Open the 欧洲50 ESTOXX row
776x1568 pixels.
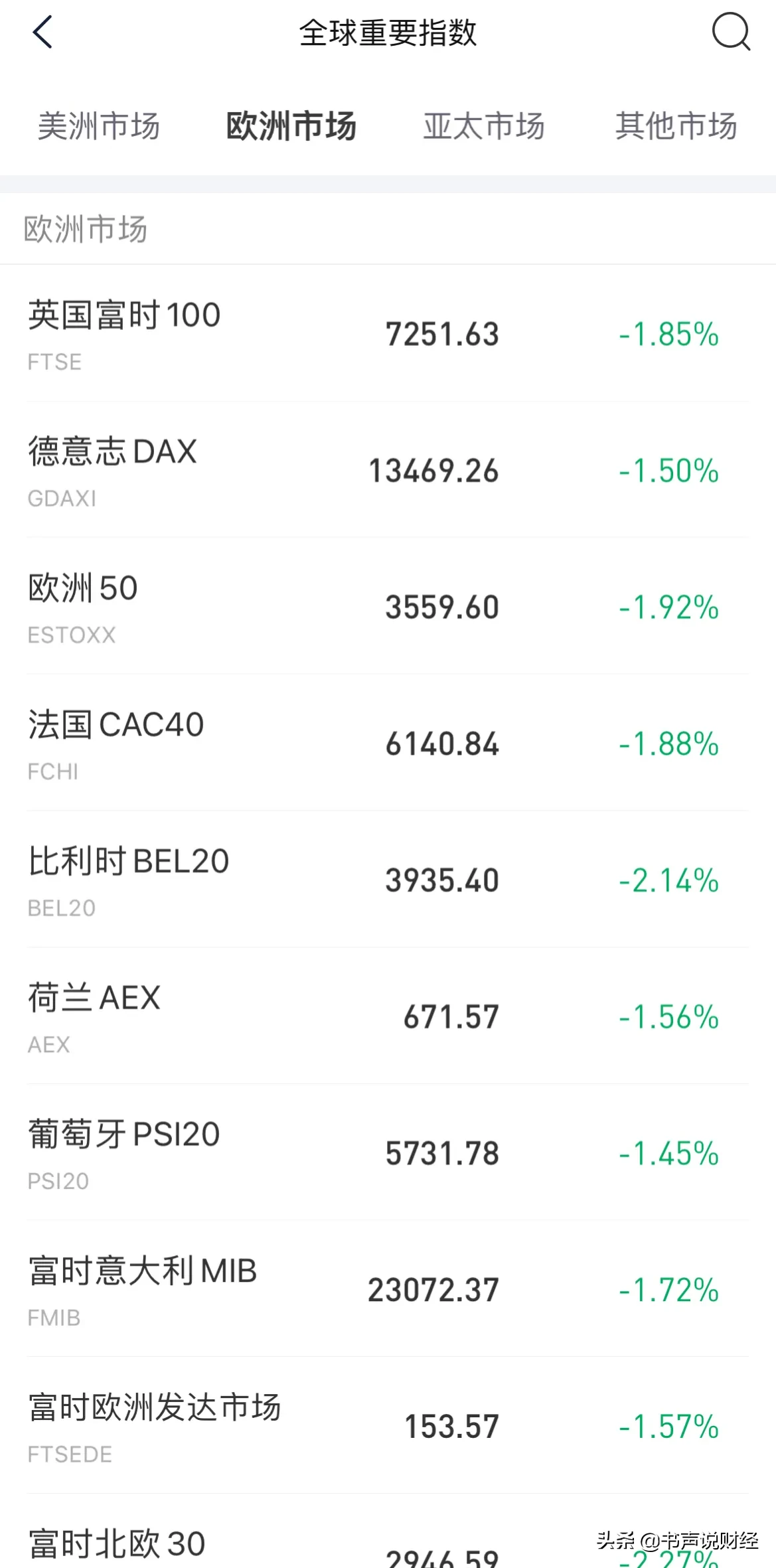[x=388, y=607]
